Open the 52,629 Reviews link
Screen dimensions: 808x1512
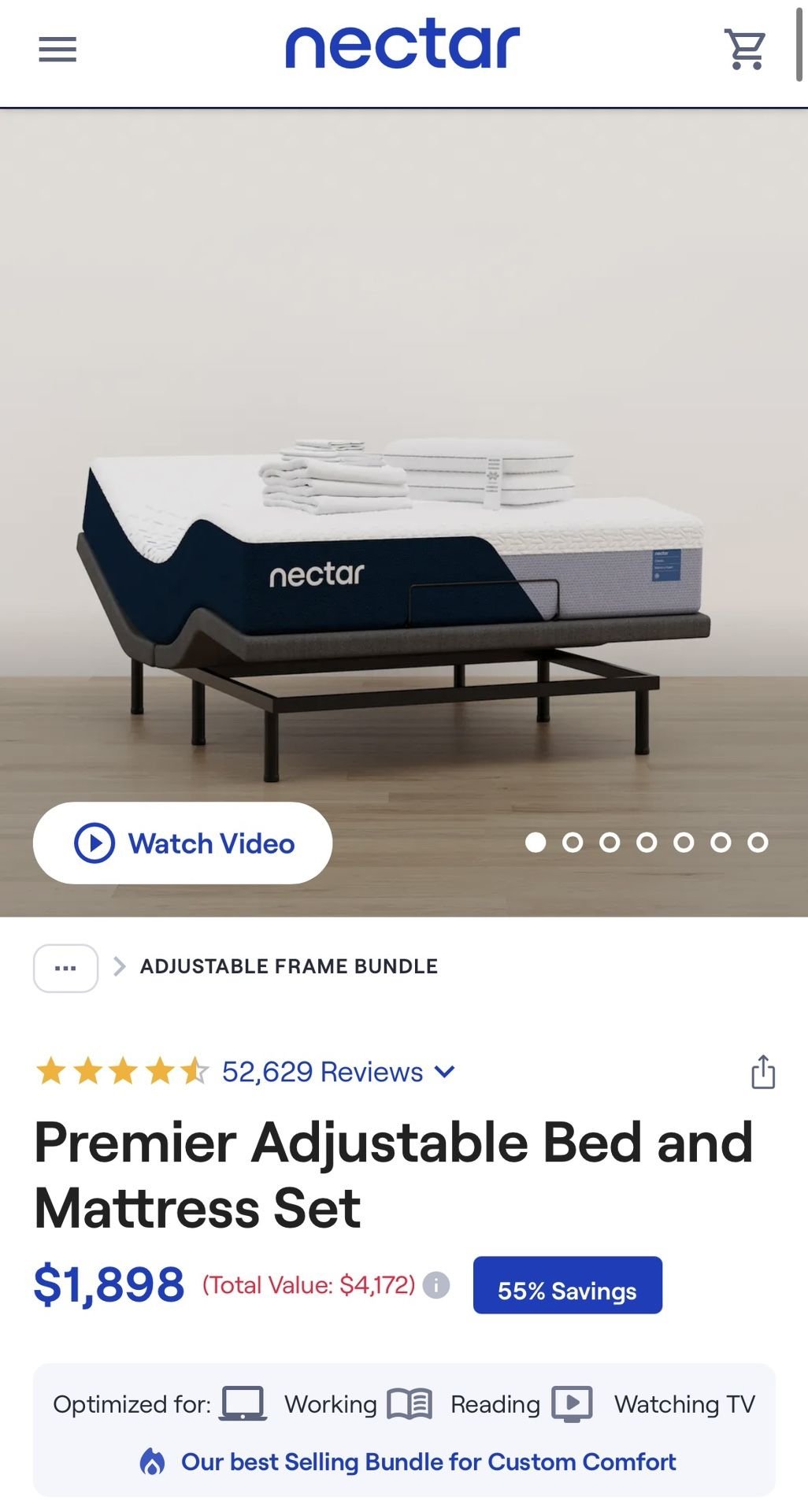click(x=321, y=1072)
